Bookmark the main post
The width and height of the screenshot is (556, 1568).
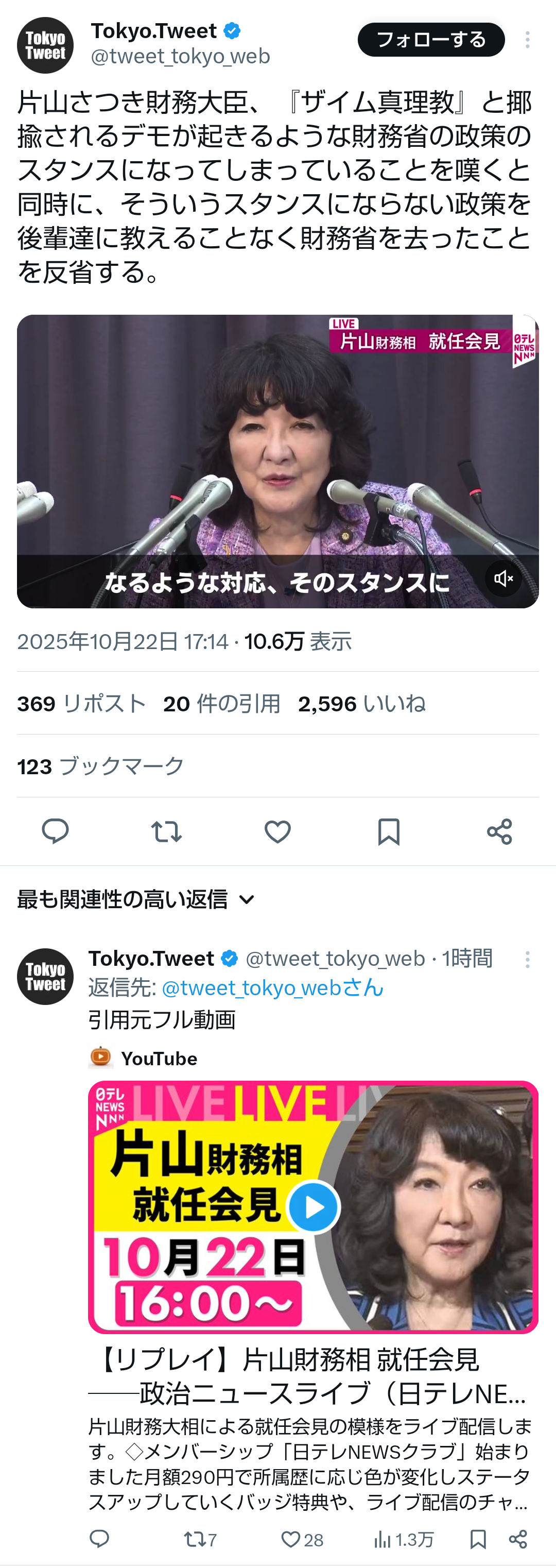coord(389,831)
